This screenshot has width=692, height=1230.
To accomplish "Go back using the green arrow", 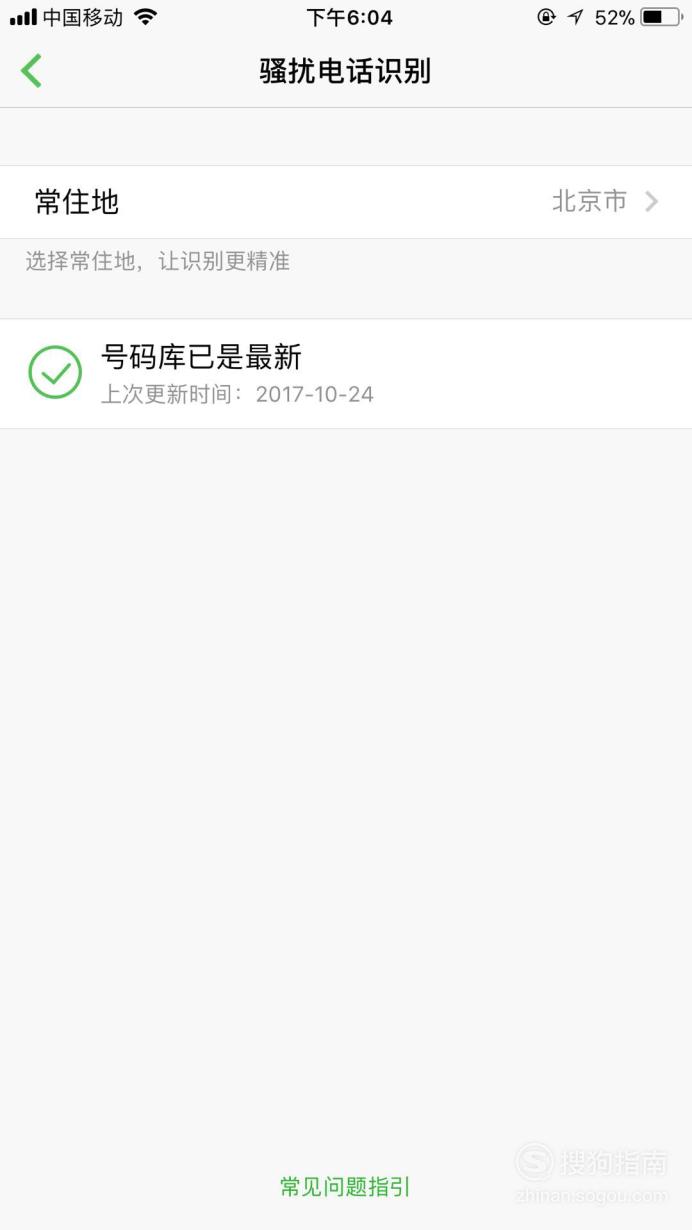I will pyautogui.click(x=32, y=71).
